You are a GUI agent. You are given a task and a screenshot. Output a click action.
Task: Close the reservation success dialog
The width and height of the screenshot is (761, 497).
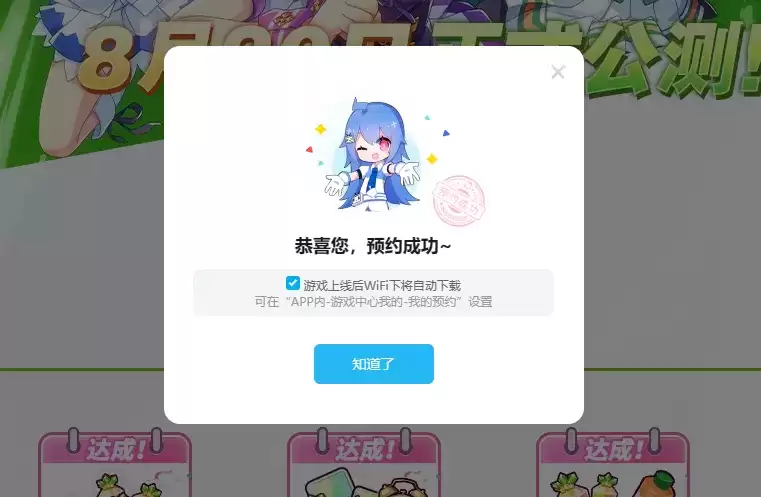click(558, 72)
